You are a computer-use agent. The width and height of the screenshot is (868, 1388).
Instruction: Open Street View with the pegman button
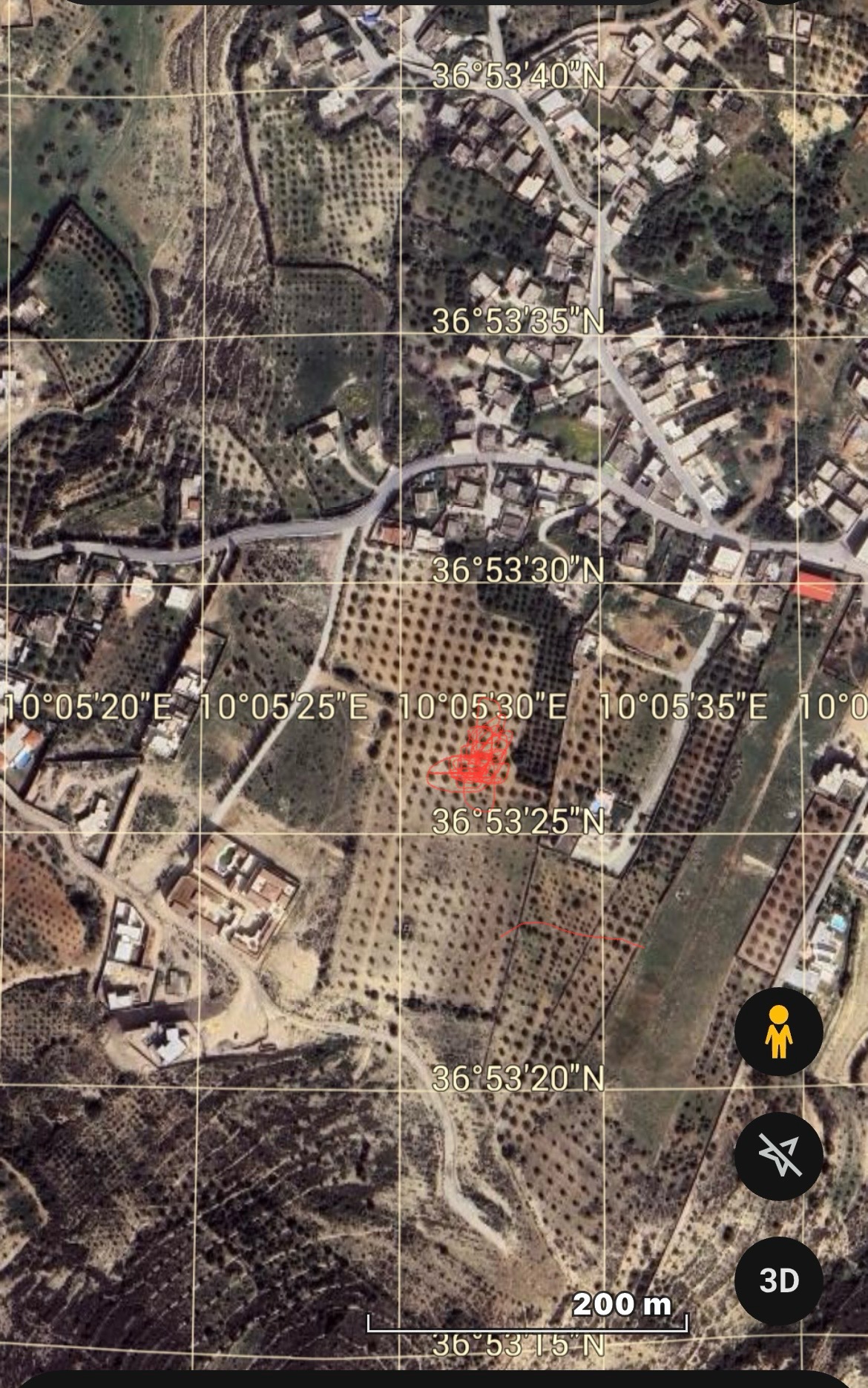(x=778, y=1032)
